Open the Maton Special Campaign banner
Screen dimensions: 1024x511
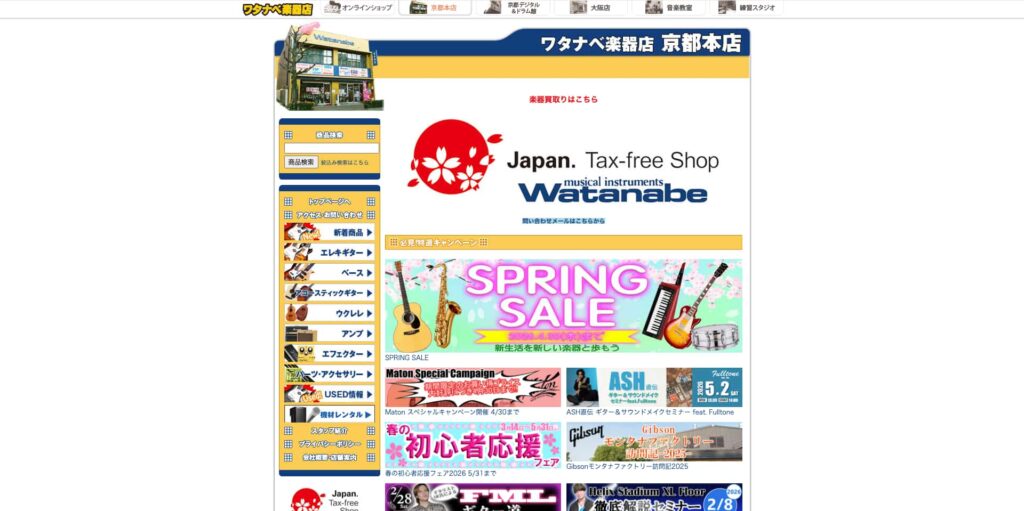(473, 387)
